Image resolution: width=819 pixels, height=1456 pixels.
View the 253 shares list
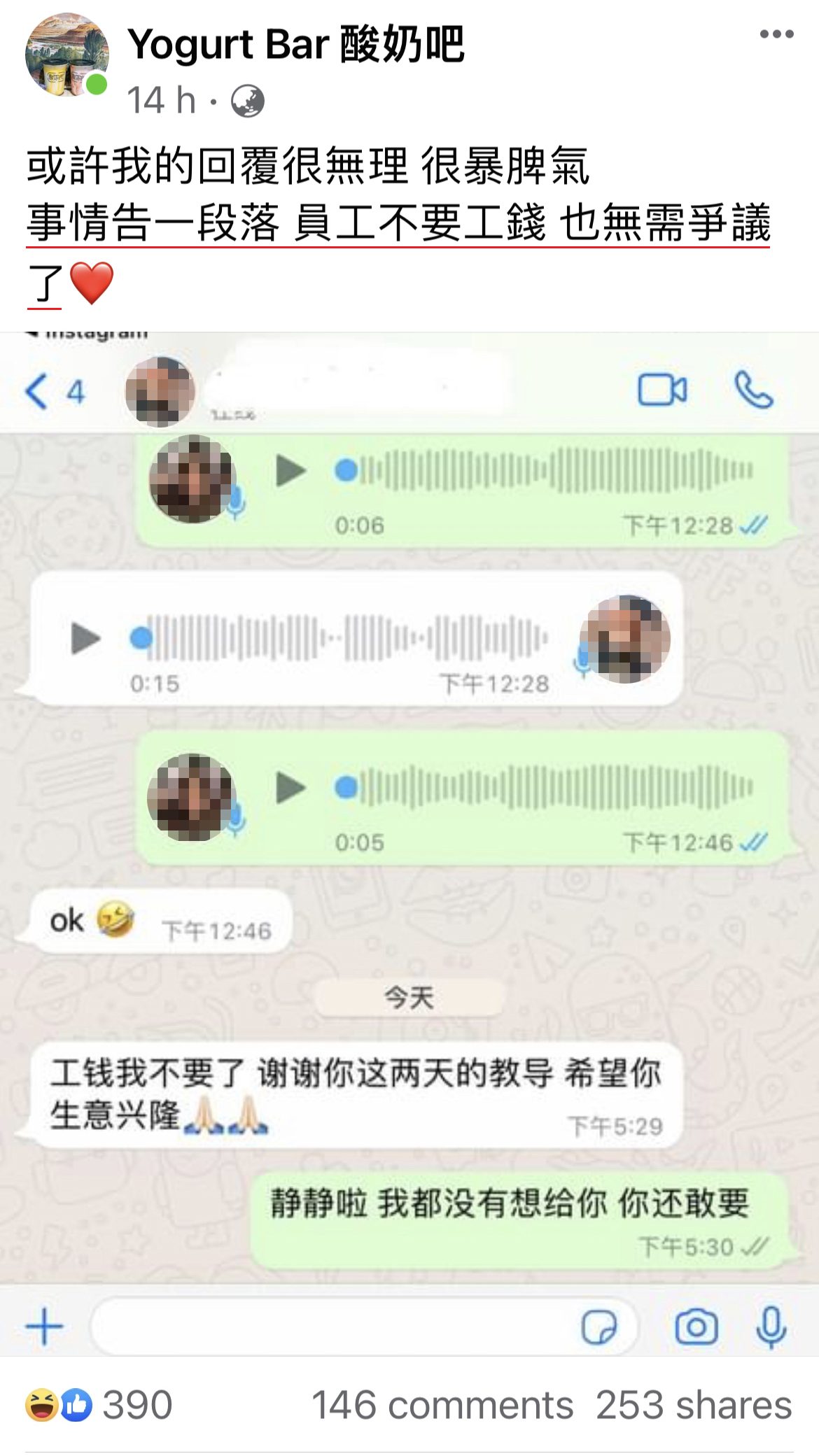point(693,1405)
